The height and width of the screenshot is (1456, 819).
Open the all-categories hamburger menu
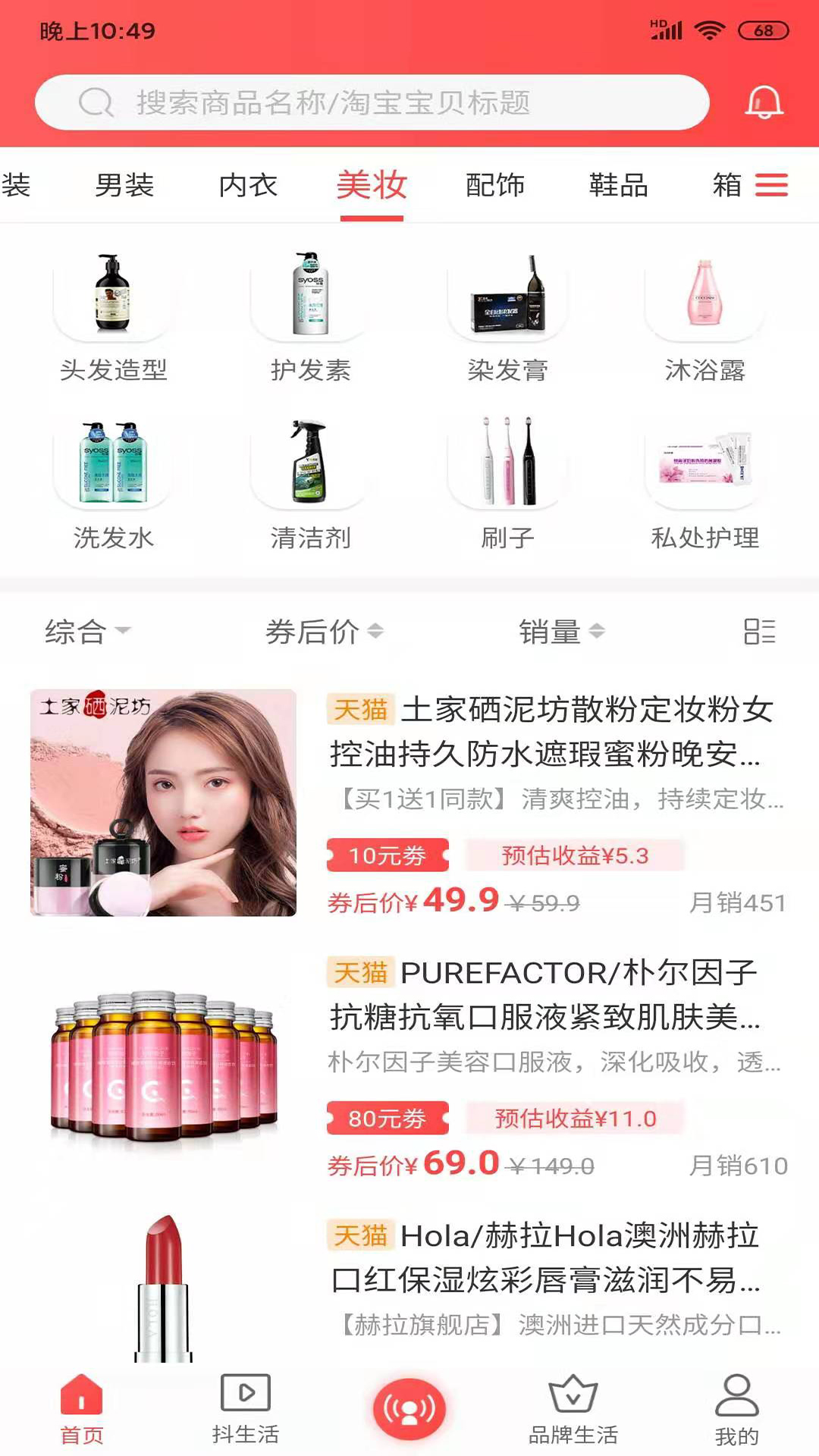click(x=771, y=185)
